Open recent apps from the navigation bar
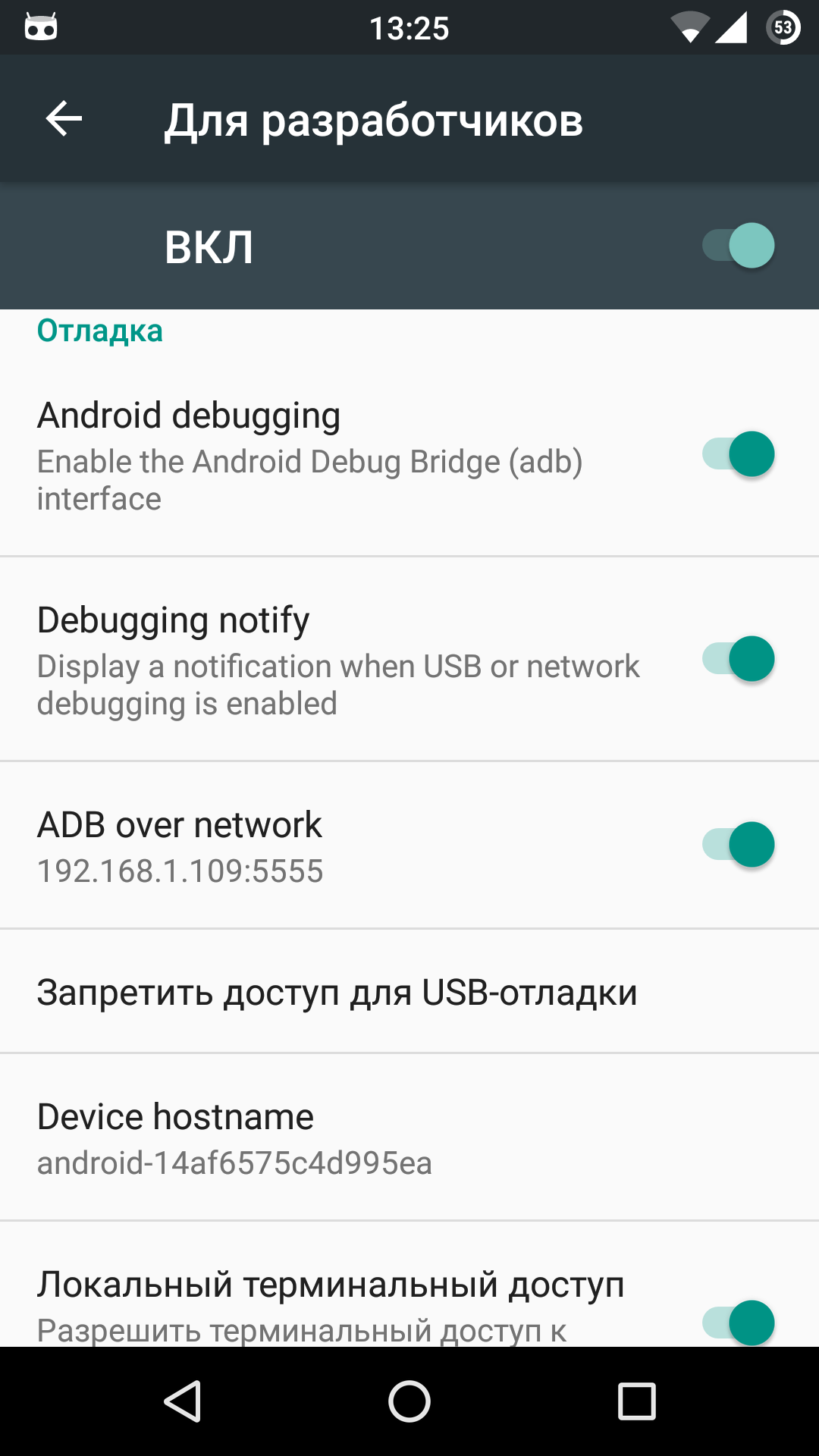This screenshot has width=819, height=1456. pyautogui.click(x=636, y=1401)
